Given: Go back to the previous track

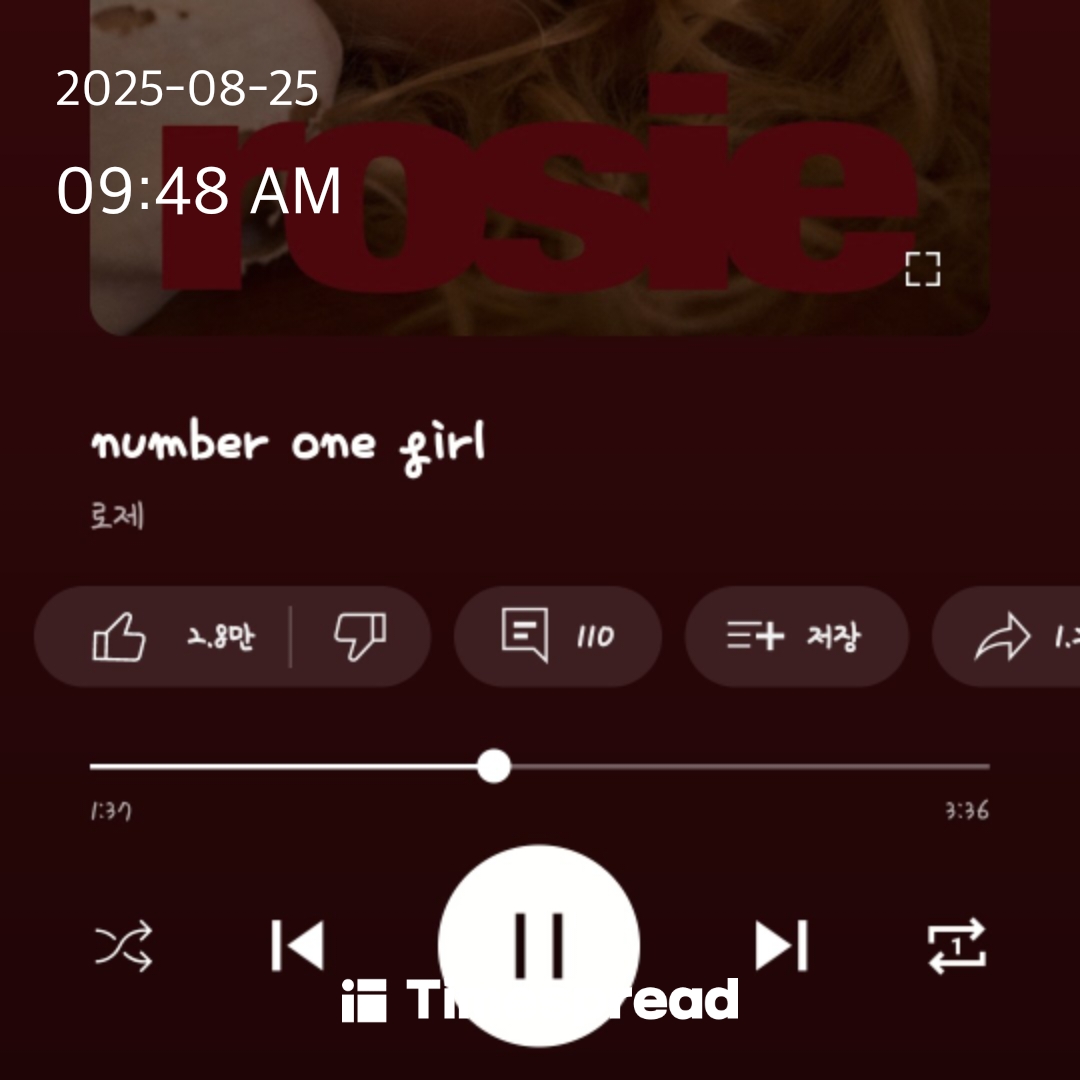Looking at the screenshot, I should point(297,945).
